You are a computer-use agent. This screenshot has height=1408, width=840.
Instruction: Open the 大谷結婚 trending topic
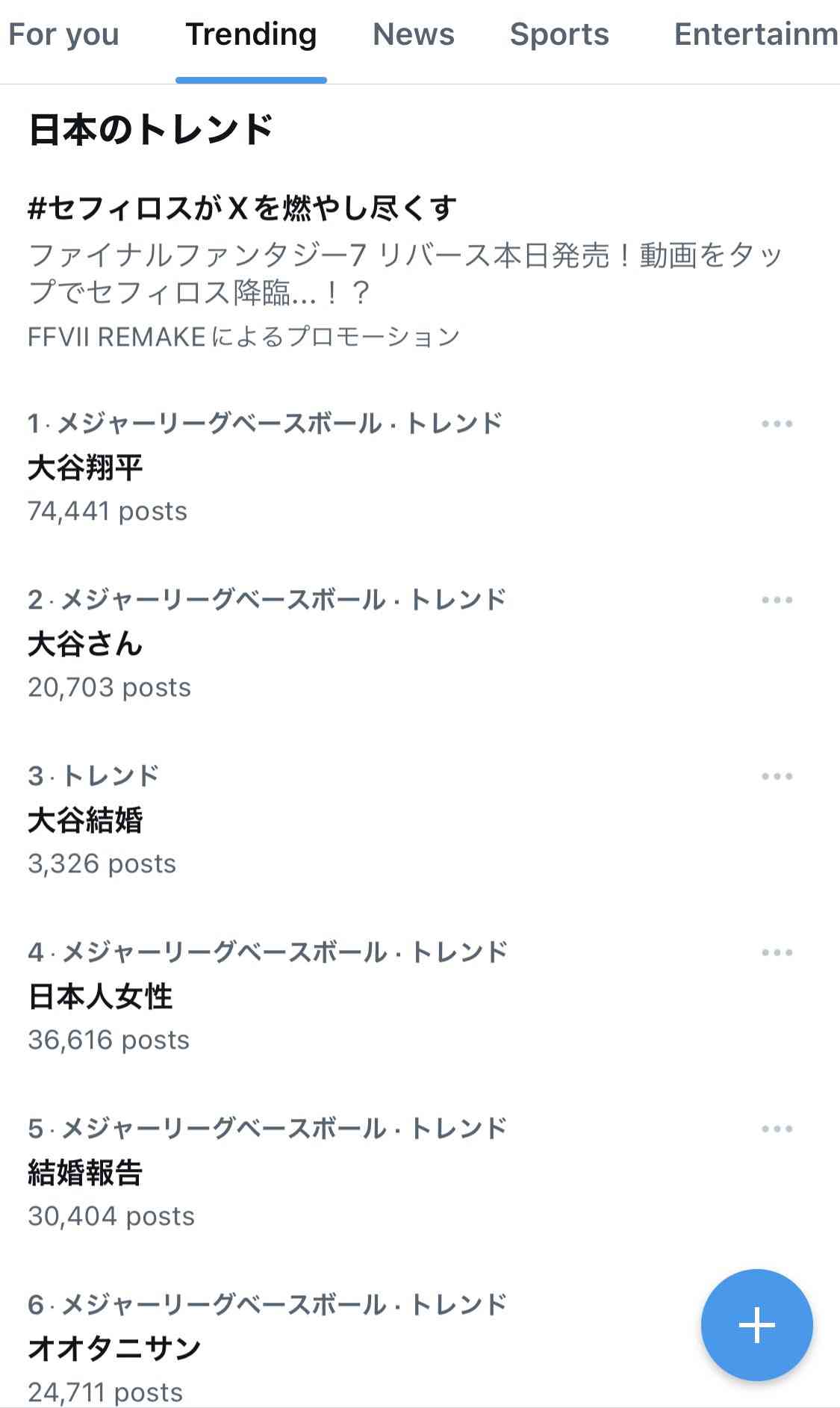tap(85, 820)
